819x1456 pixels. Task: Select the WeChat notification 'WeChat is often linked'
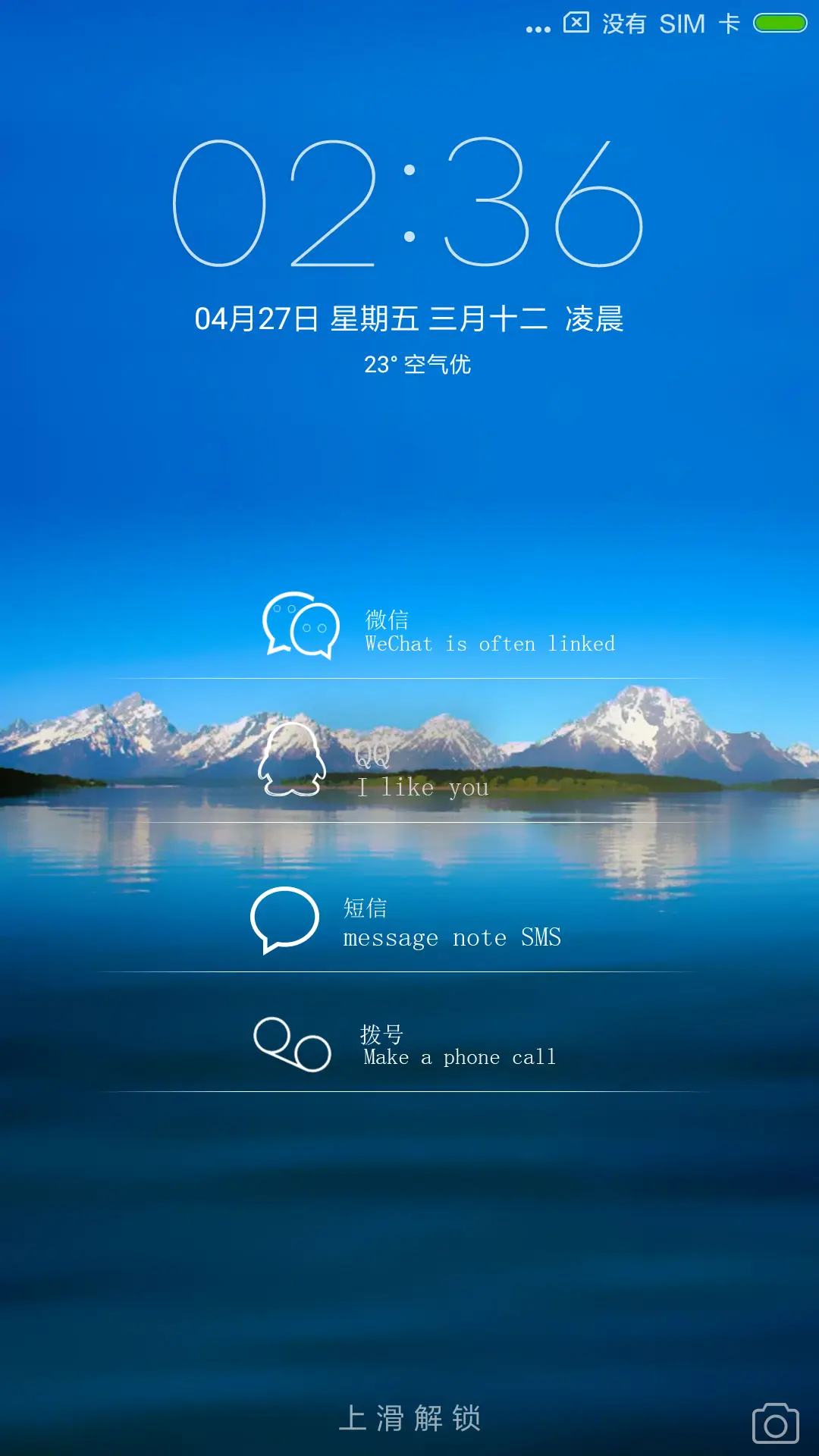click(489, 644)
